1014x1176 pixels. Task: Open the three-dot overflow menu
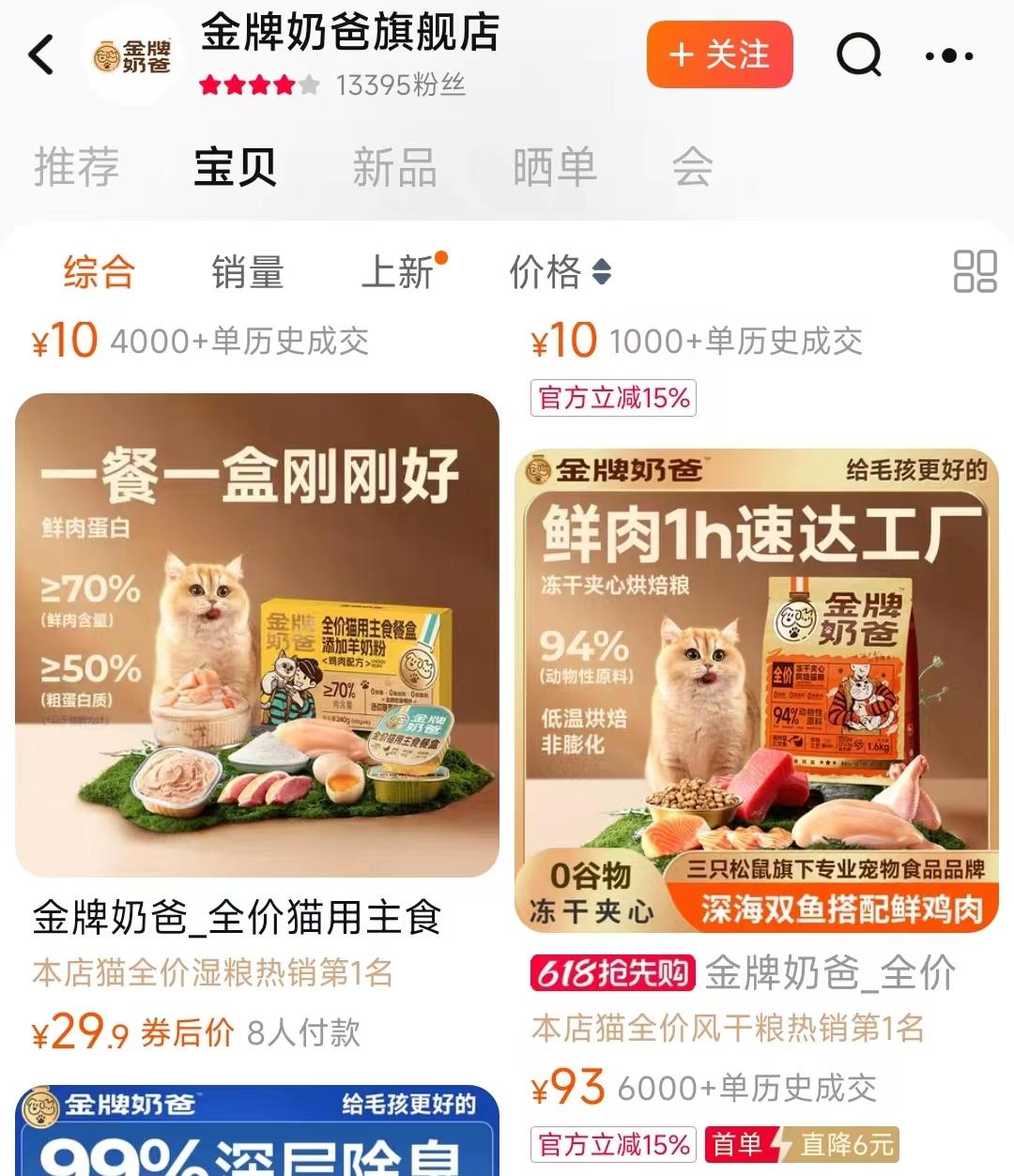(949, 56)
